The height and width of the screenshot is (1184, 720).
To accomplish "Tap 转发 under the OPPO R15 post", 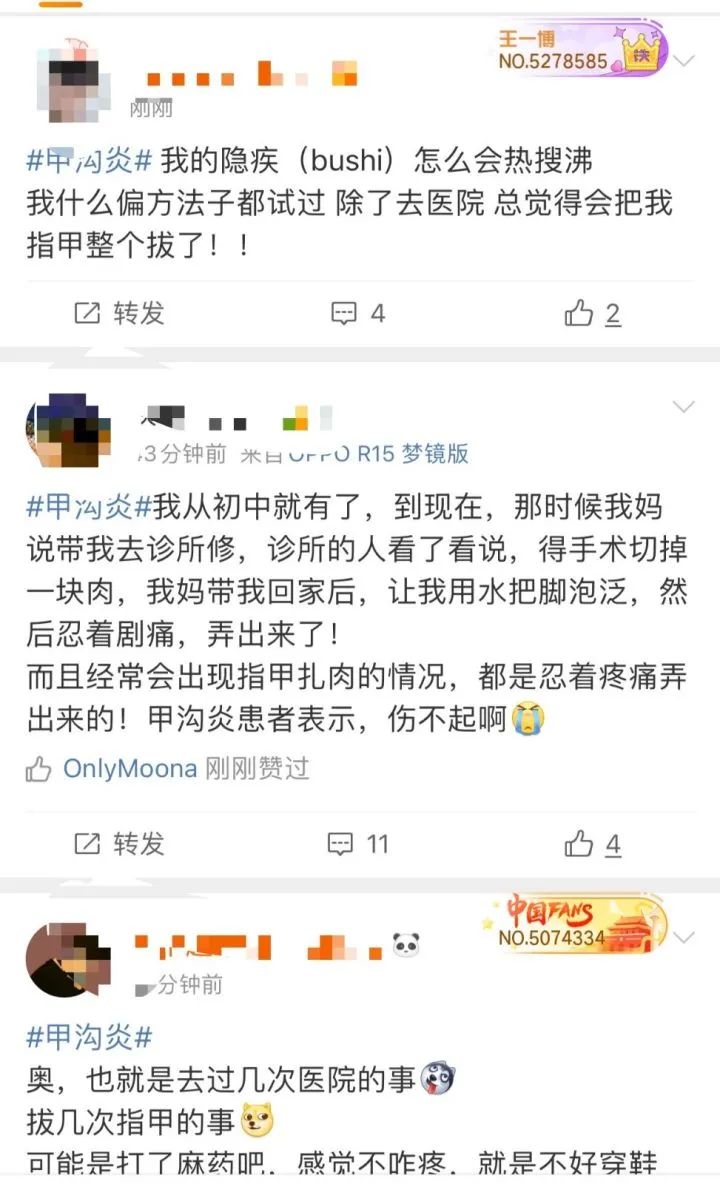I will click(120, 844).
